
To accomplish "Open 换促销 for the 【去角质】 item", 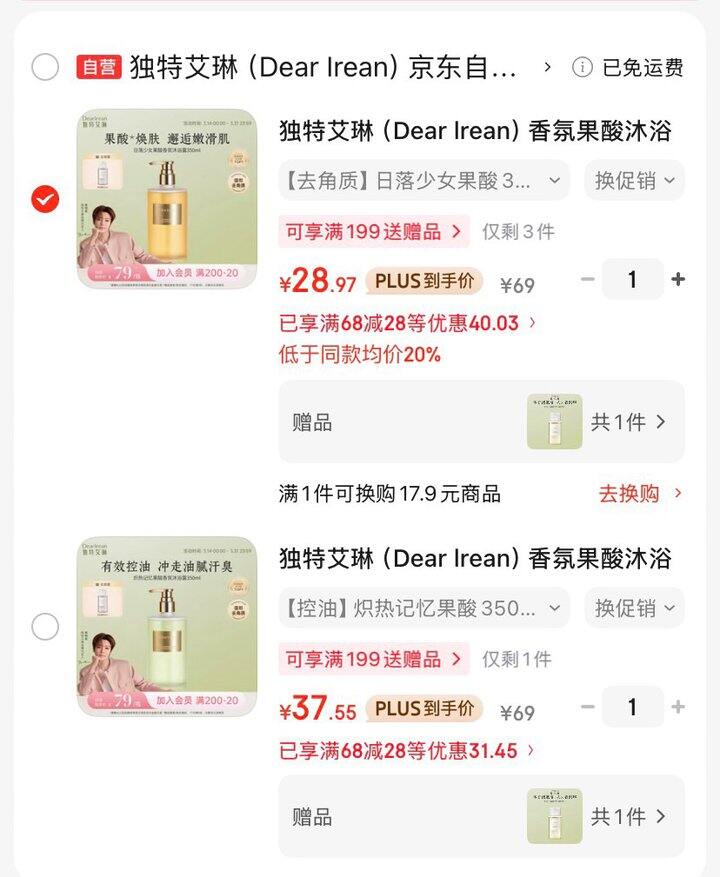I will 634,181.
